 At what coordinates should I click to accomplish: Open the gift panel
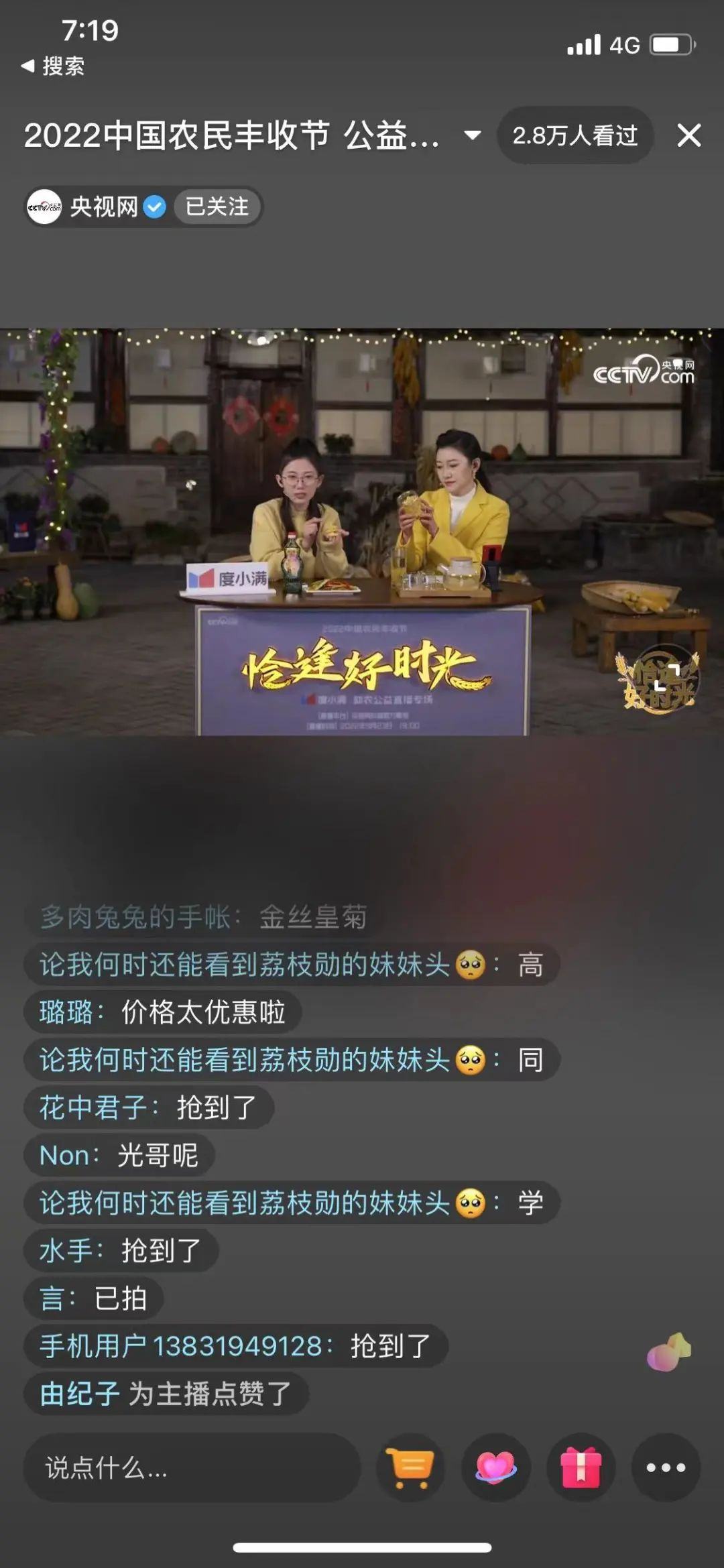(581, 1467)
